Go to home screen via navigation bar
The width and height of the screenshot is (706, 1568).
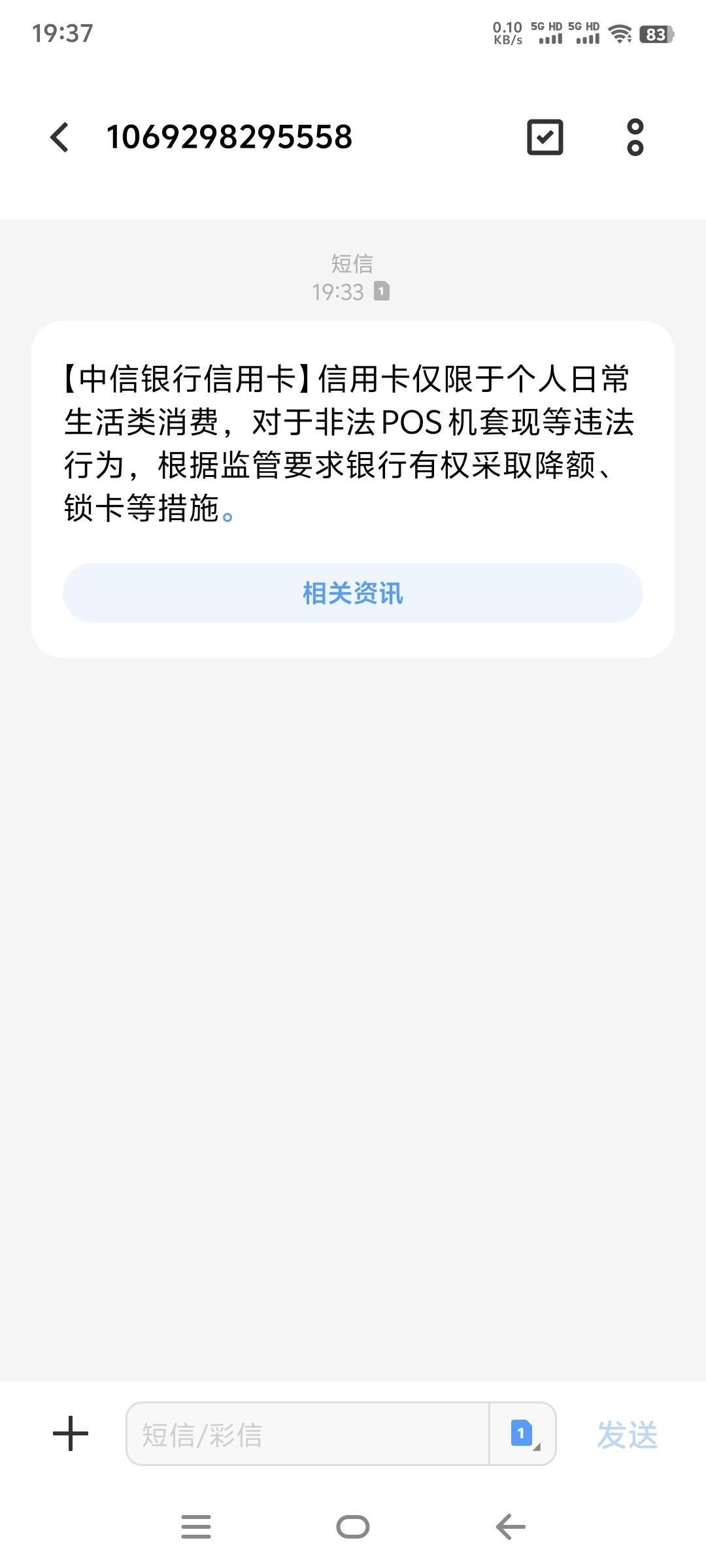pos(353,1527)
